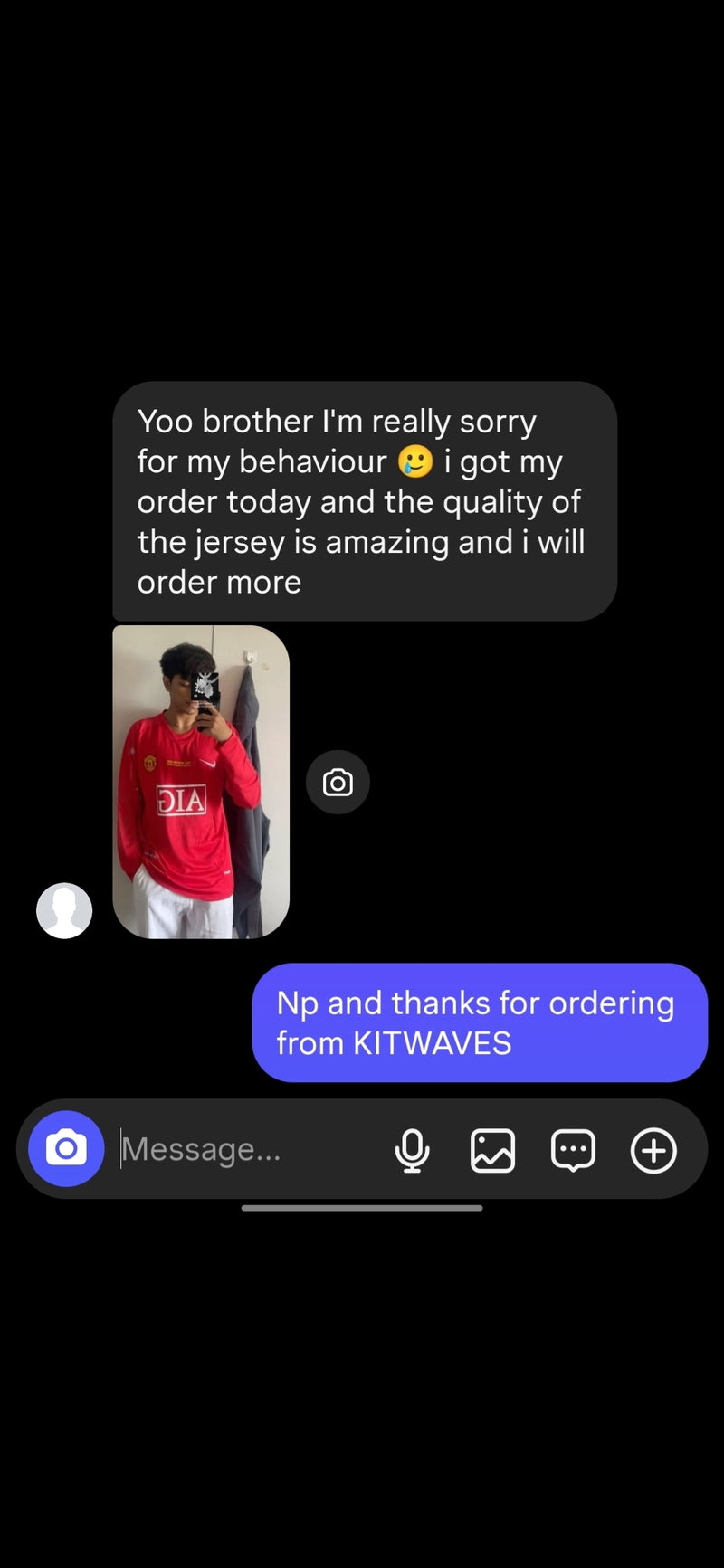This screenshot has height=1568, width=724.
Task: Open the sender's profile avatar
Action: (64, 910)
